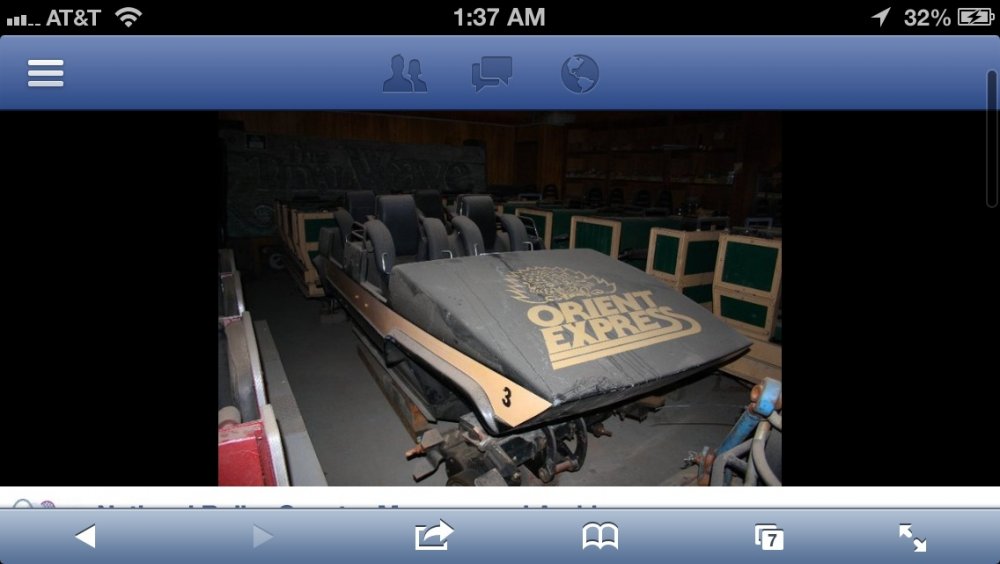Image resolution: width=1000 pixels, height=564 pixels.
Task: Open the notifications globe
Action: [x=580, y=74]
